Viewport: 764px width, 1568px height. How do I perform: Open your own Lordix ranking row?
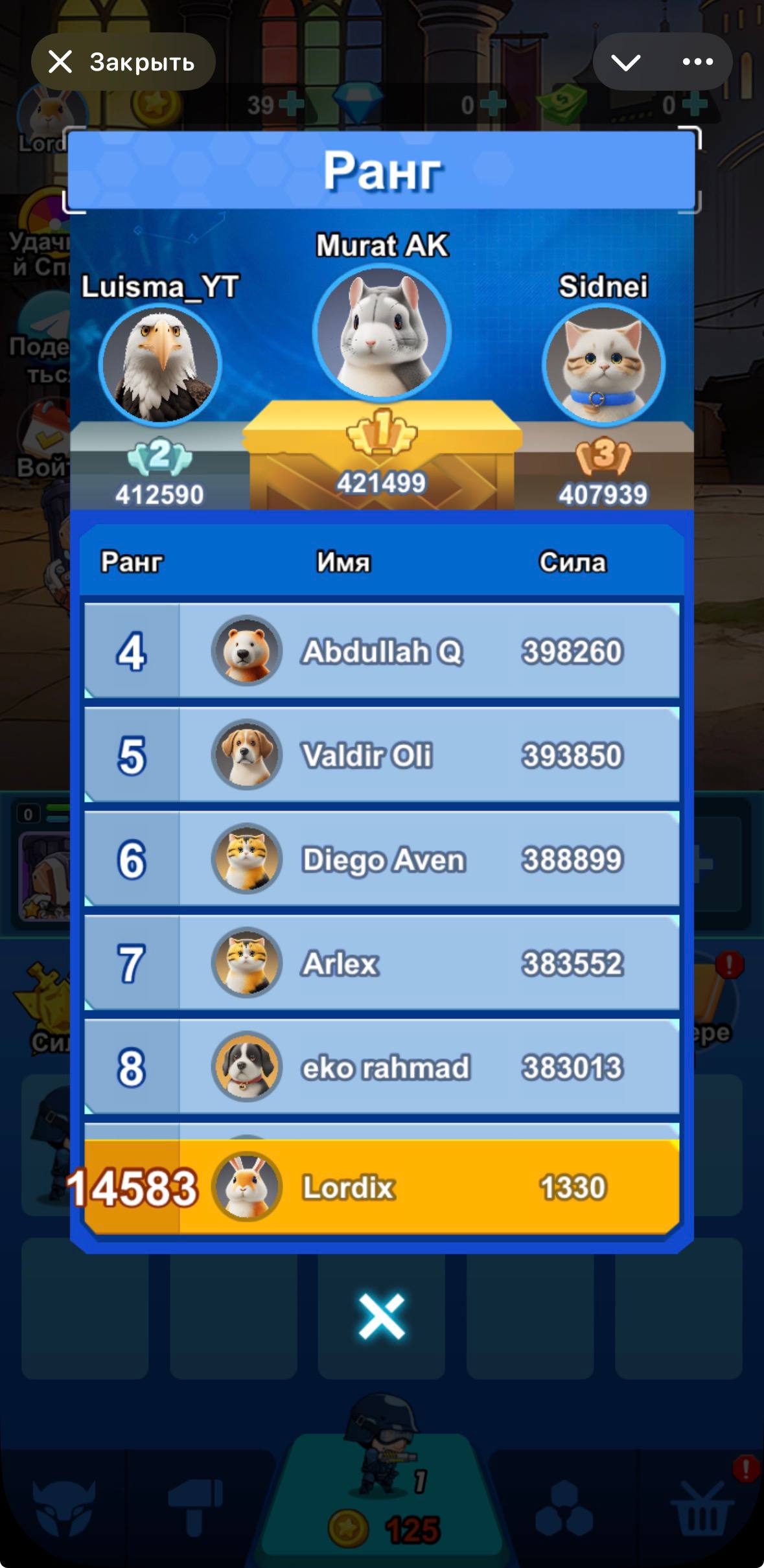tap(382, 1187)
